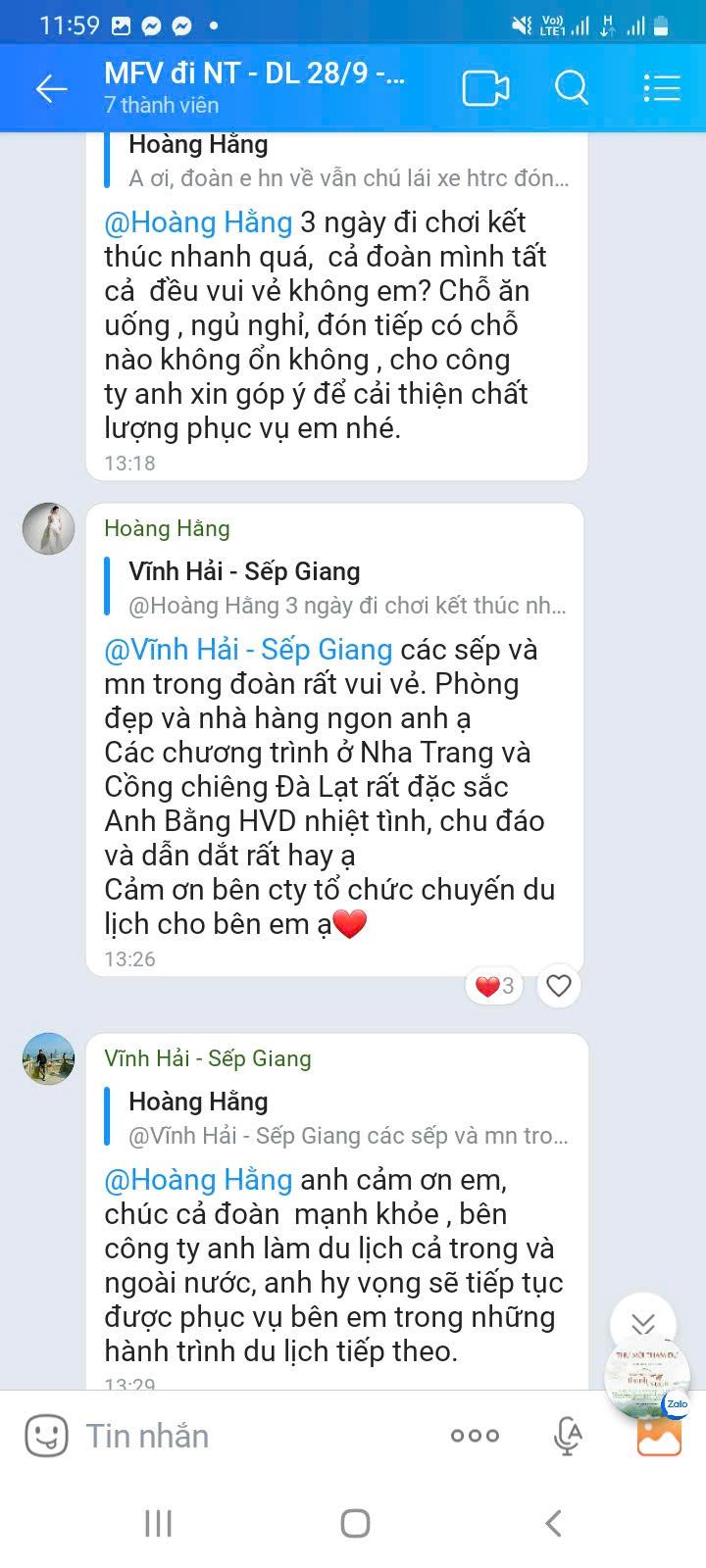
Task: Start a group video call
Action: (485, 88)
